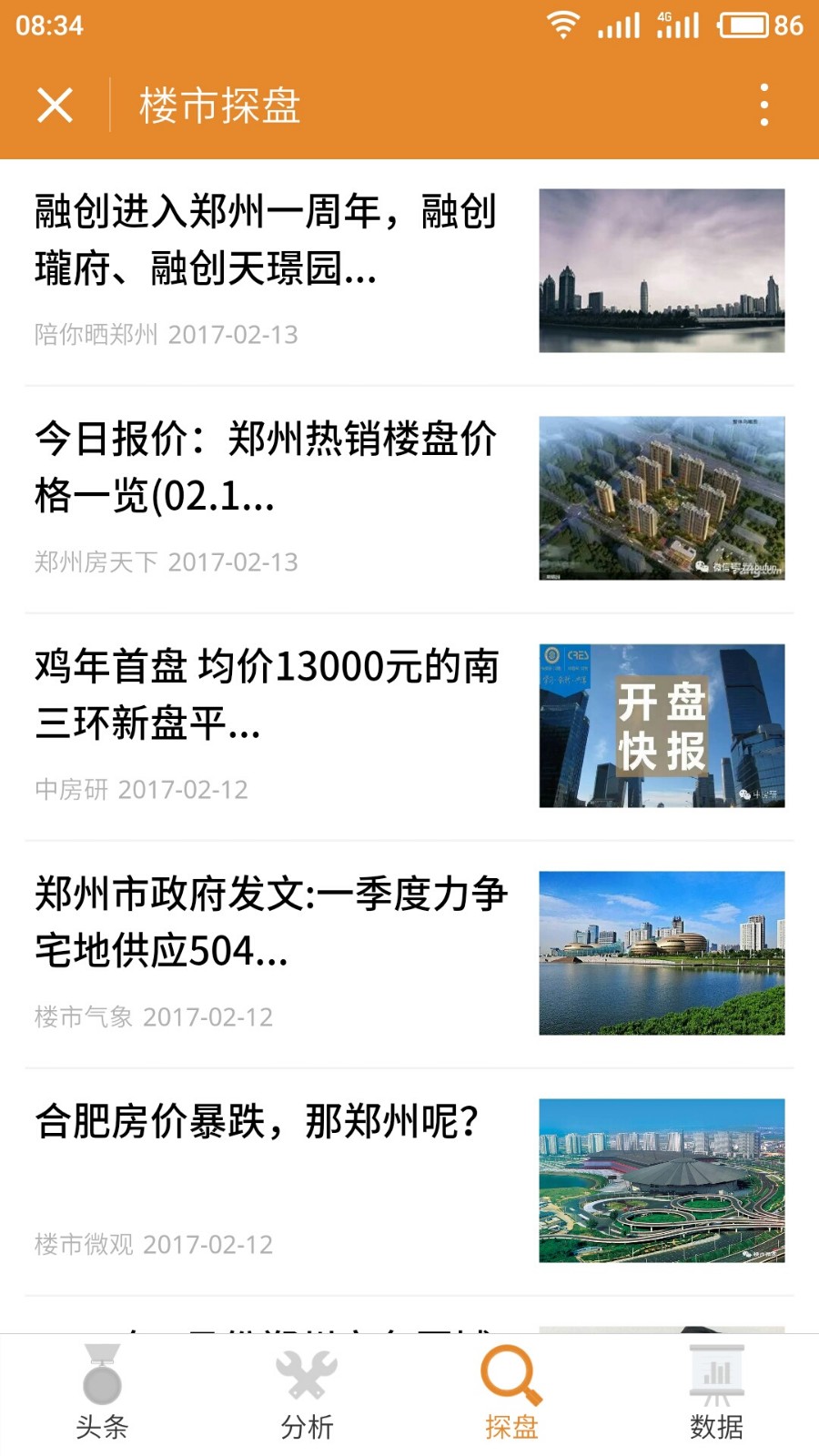Select the 探盘 tab

click(x=511, y=1392)
